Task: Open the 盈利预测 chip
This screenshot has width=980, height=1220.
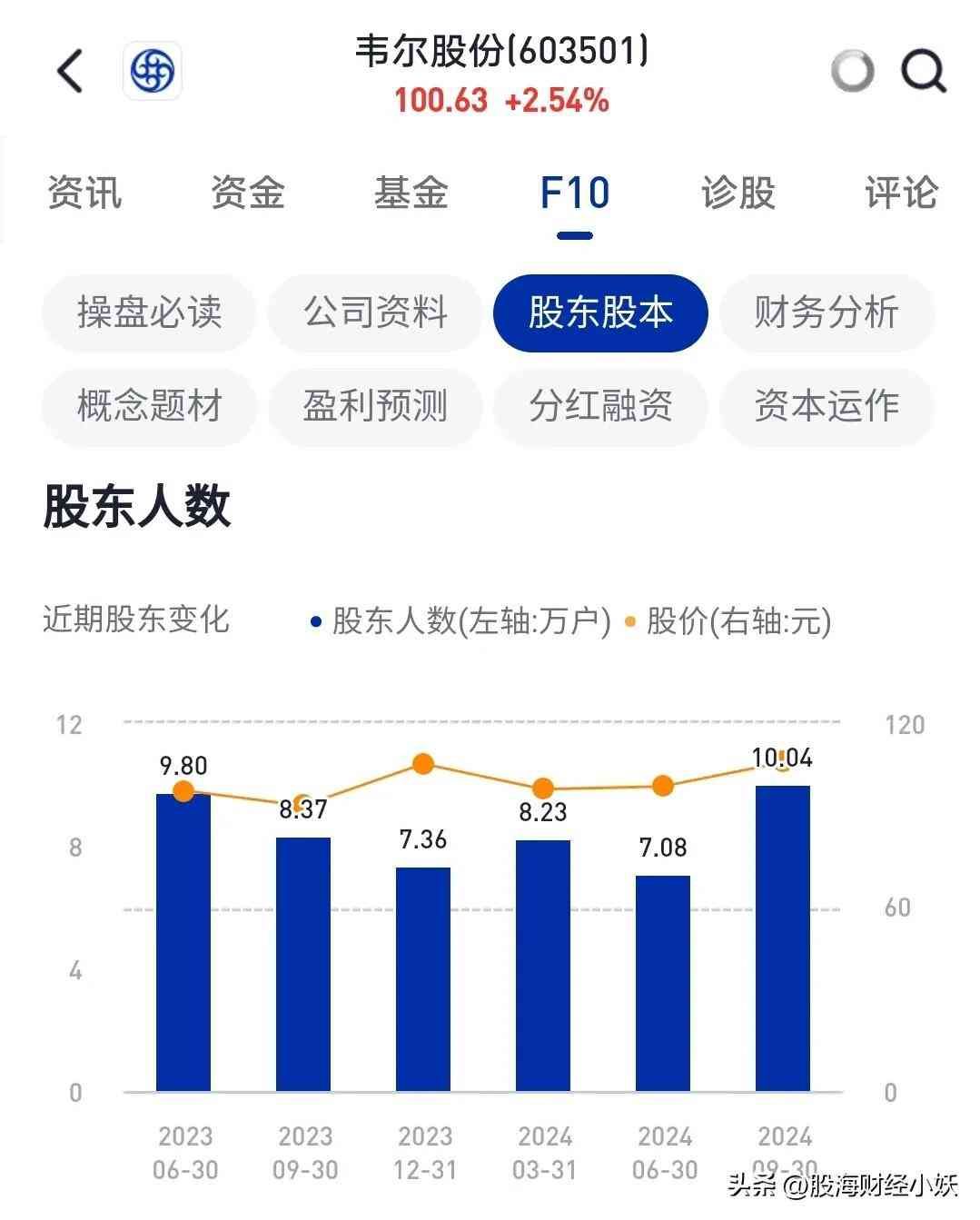Action: point(375,406)
